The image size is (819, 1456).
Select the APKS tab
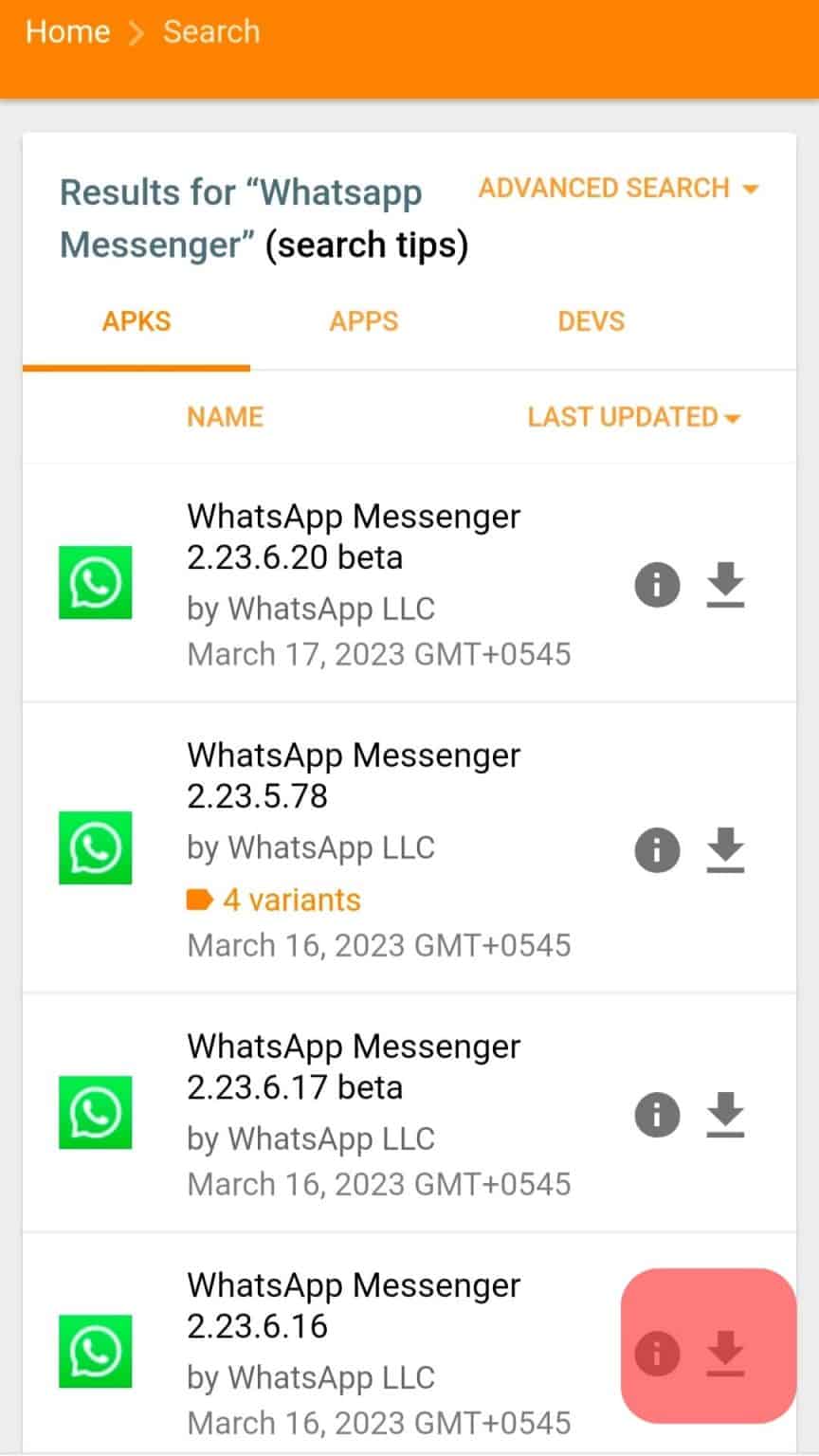pyautogui.click(x=136, y=321)
